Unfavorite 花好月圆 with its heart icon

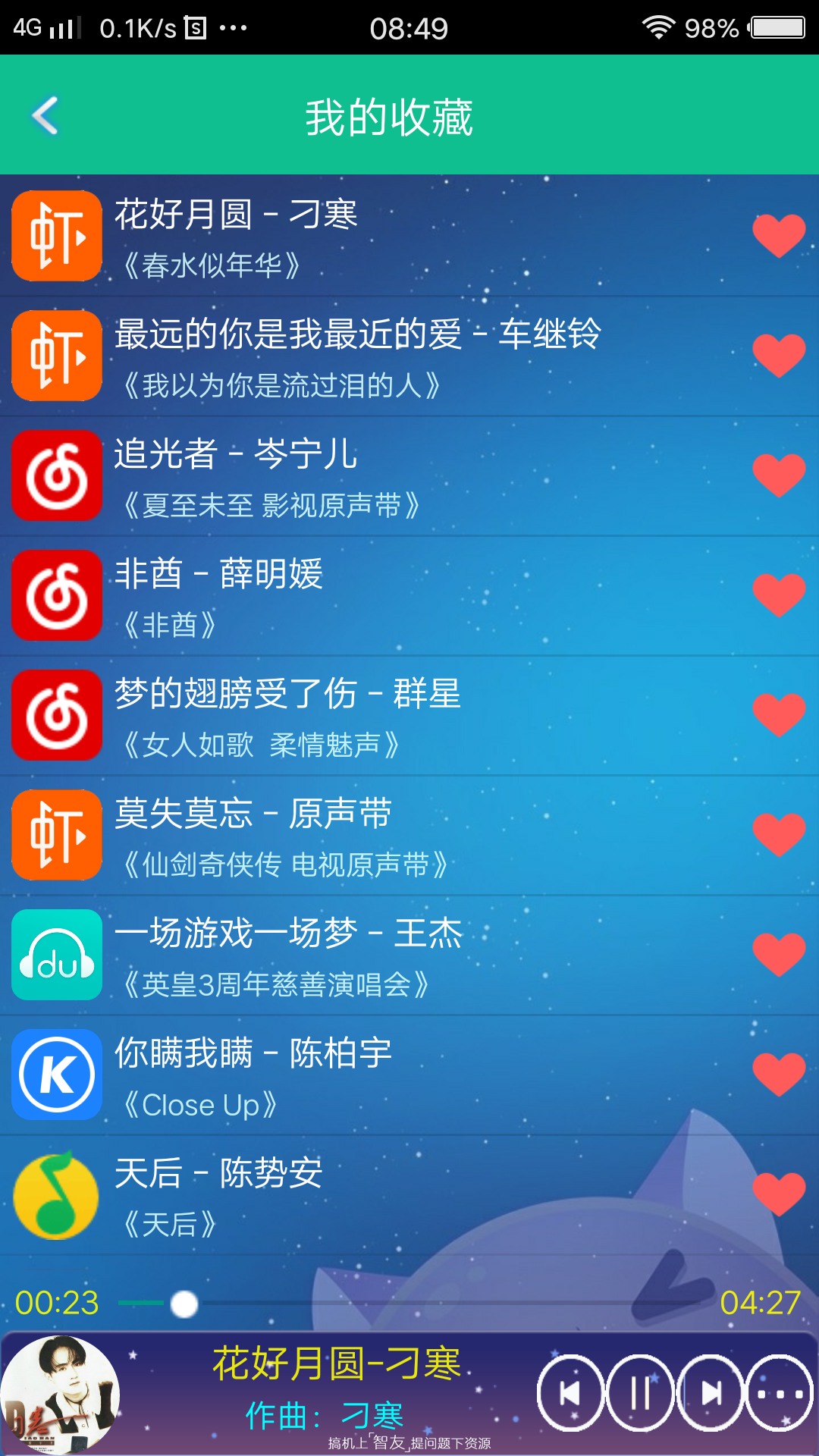(779, 235)
